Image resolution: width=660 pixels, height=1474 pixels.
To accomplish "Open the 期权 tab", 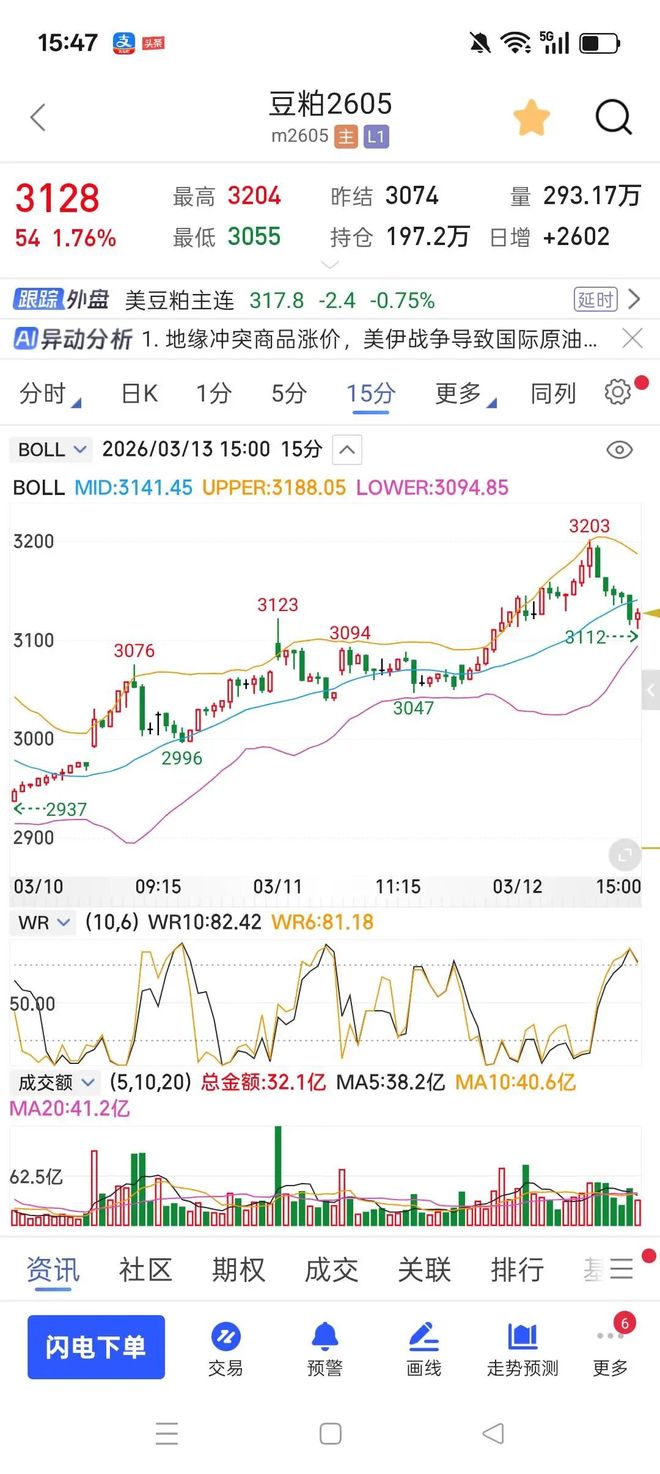I will (238, 1270).
